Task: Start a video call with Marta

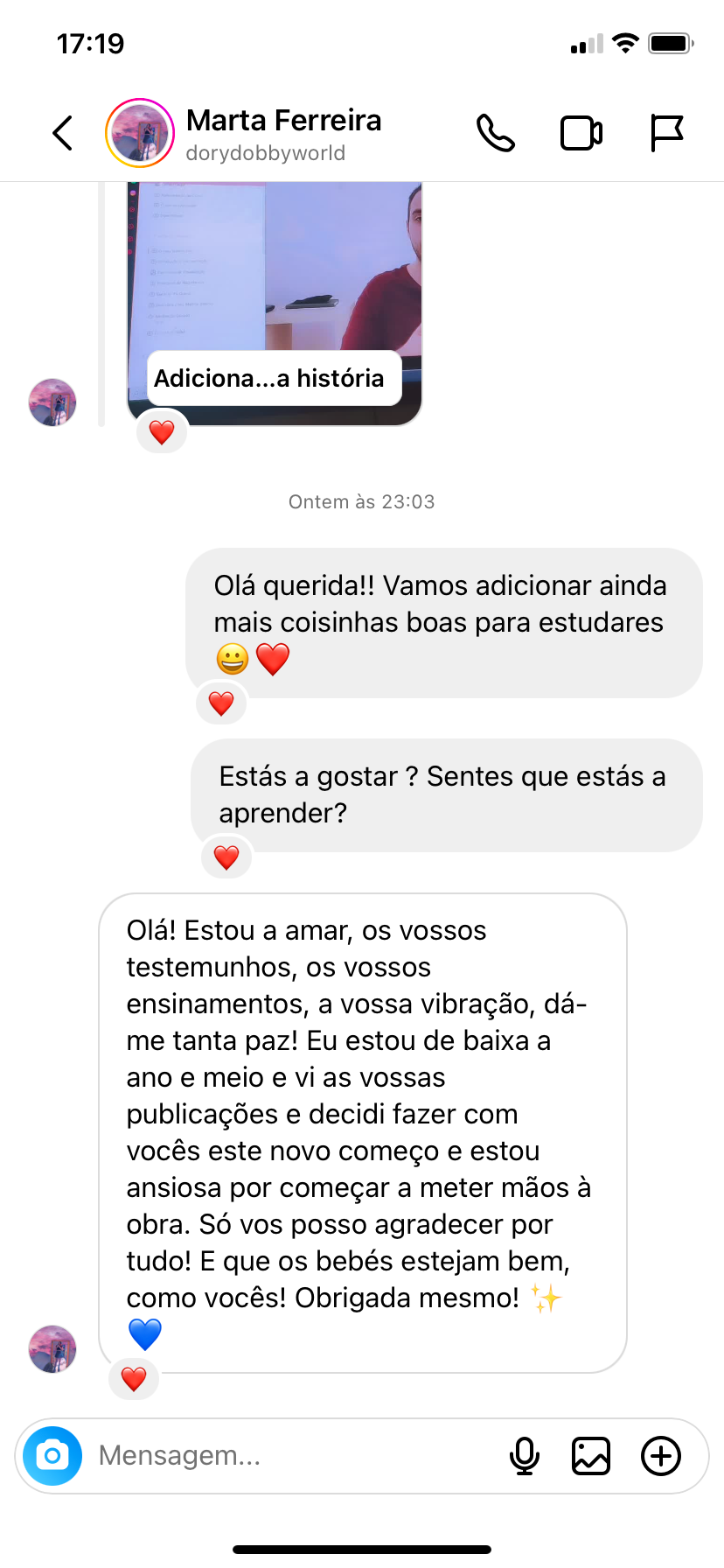Action: (x=581, y=134)
